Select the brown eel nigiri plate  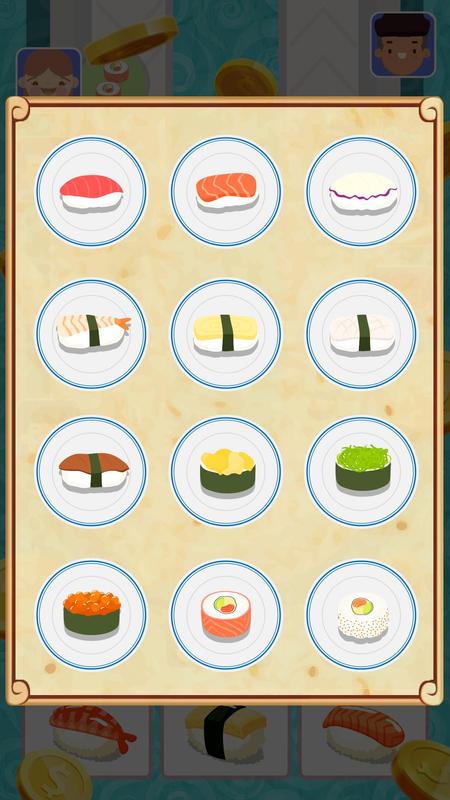click(91, 471)
